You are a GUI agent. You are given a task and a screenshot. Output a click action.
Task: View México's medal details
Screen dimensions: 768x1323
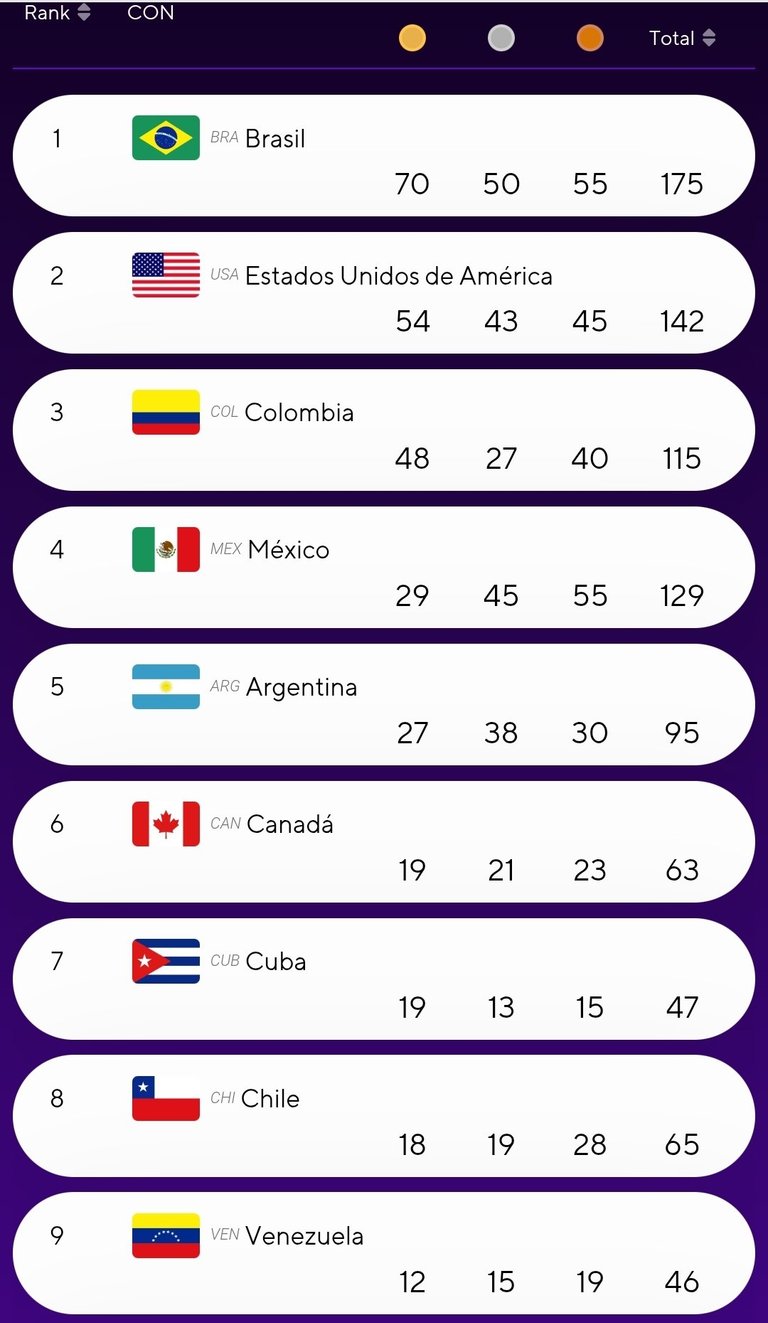pyautogui.click(x=384, y=567)
